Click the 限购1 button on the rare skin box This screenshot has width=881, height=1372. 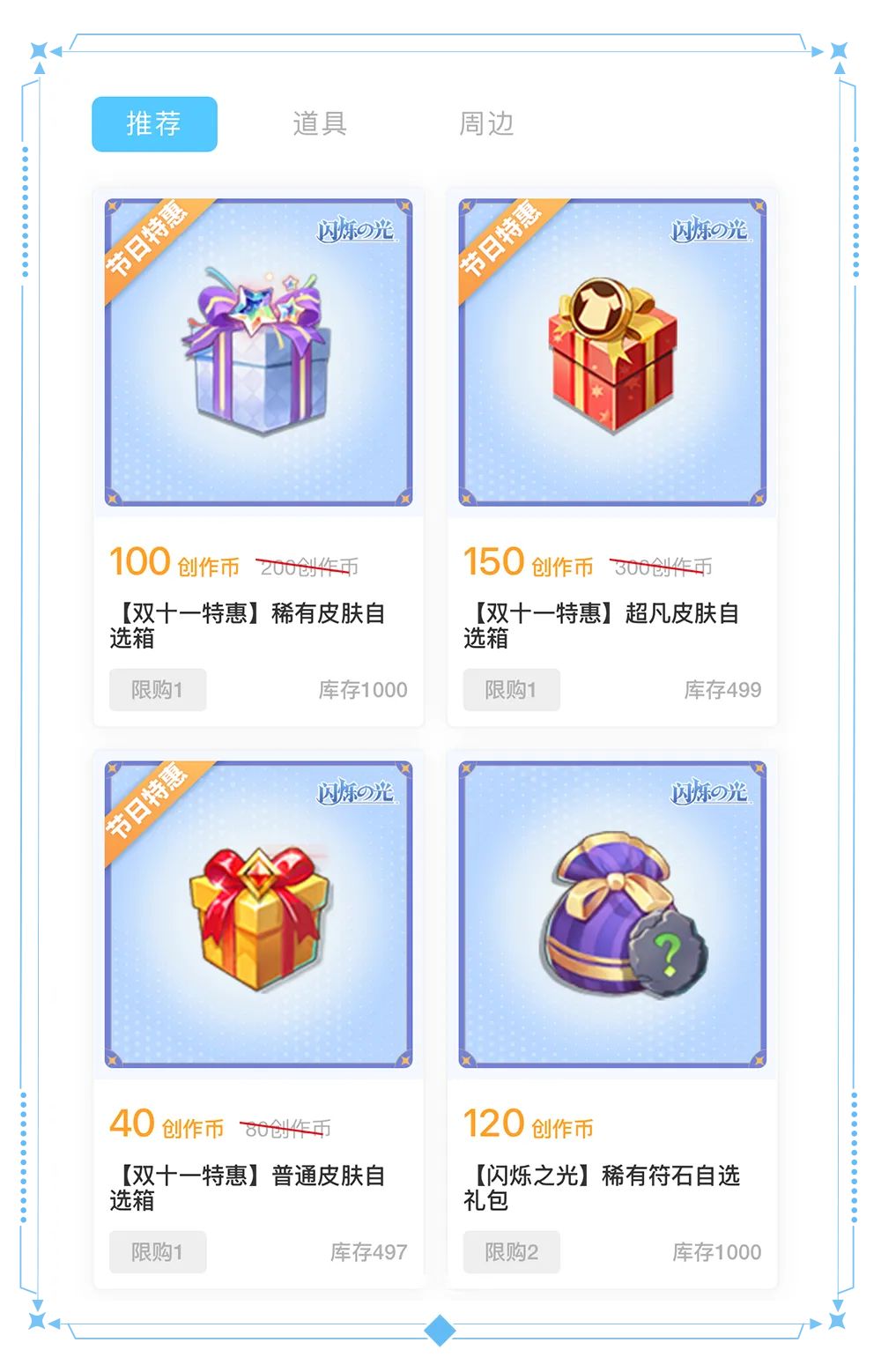[157, 690]
